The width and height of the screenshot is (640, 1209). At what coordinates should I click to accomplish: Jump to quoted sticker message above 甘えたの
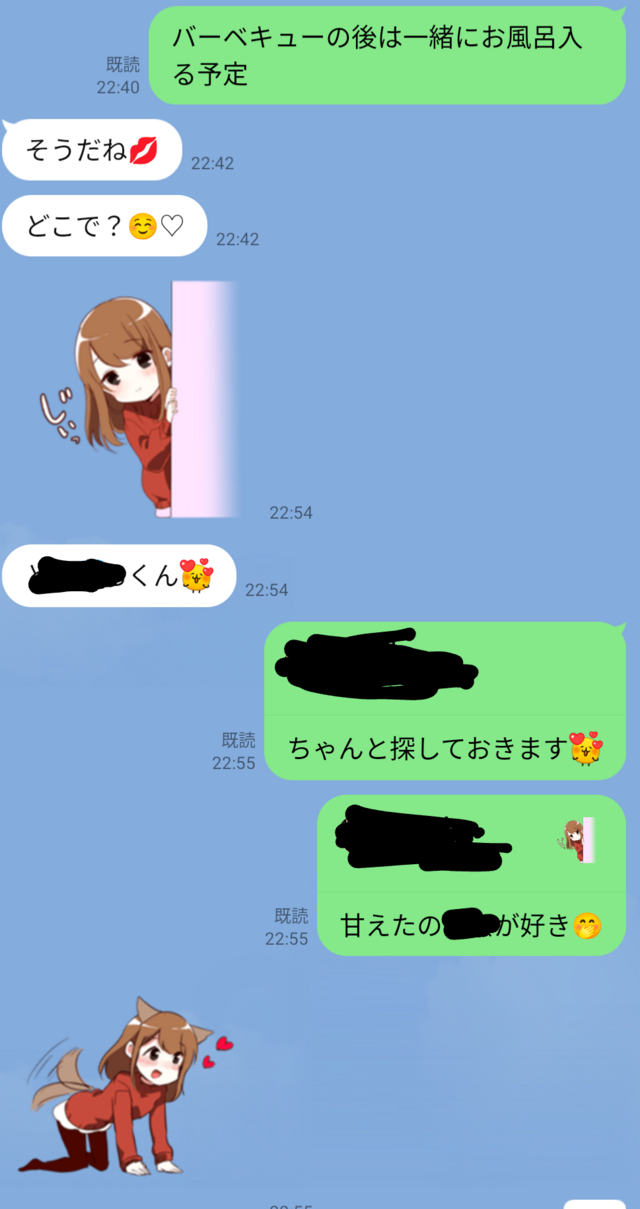(x=471, y=843)
